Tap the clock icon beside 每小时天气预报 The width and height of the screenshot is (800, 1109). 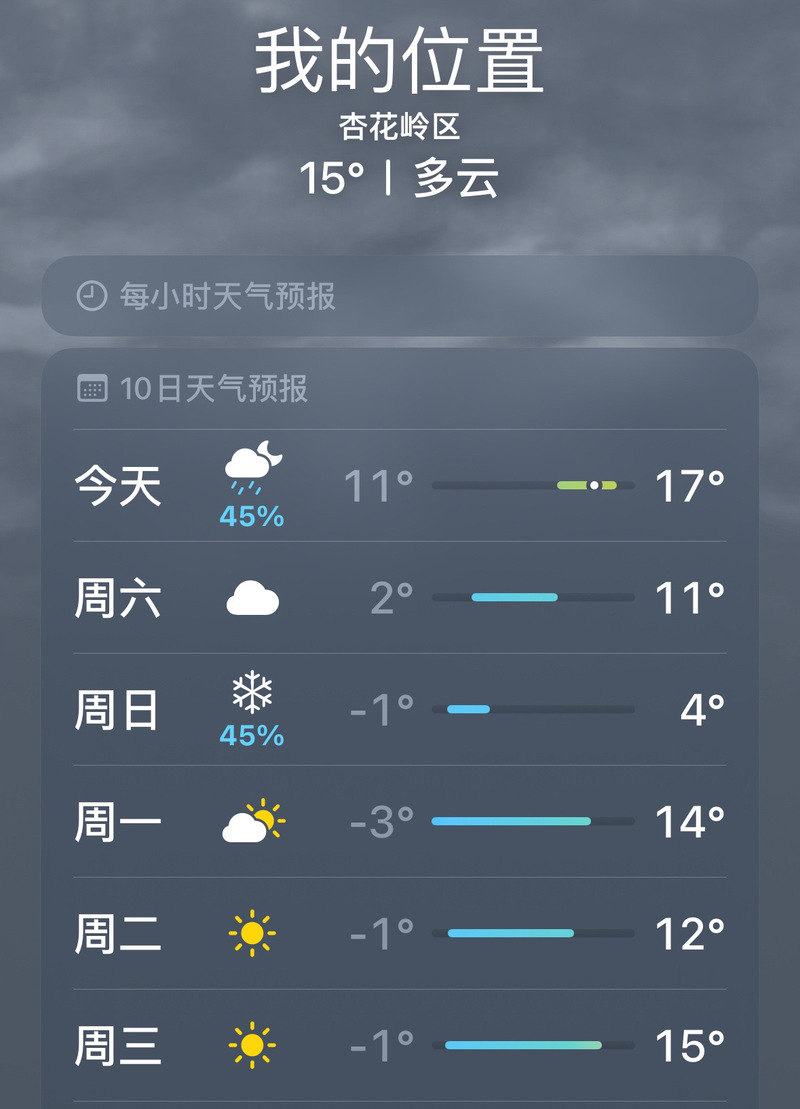pyautogui.click(x=90, y=294)
